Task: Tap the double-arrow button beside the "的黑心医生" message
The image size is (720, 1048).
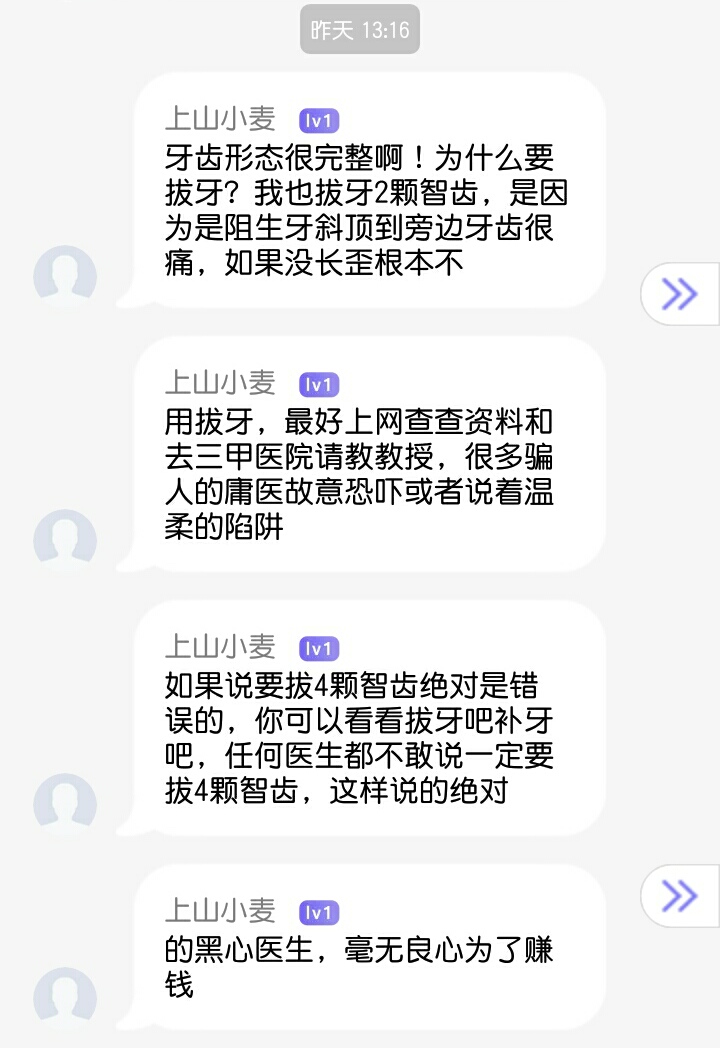Action: [x=680, y=895]
